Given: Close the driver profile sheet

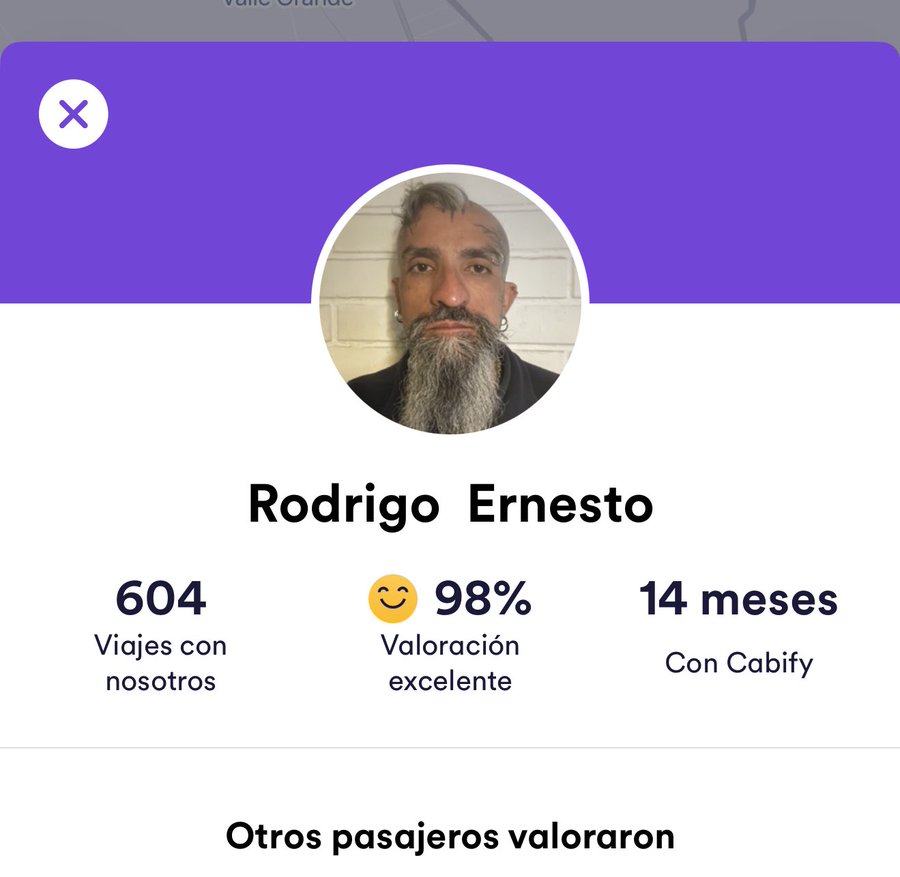Looking at the screenshot, I should coord(73,114).
